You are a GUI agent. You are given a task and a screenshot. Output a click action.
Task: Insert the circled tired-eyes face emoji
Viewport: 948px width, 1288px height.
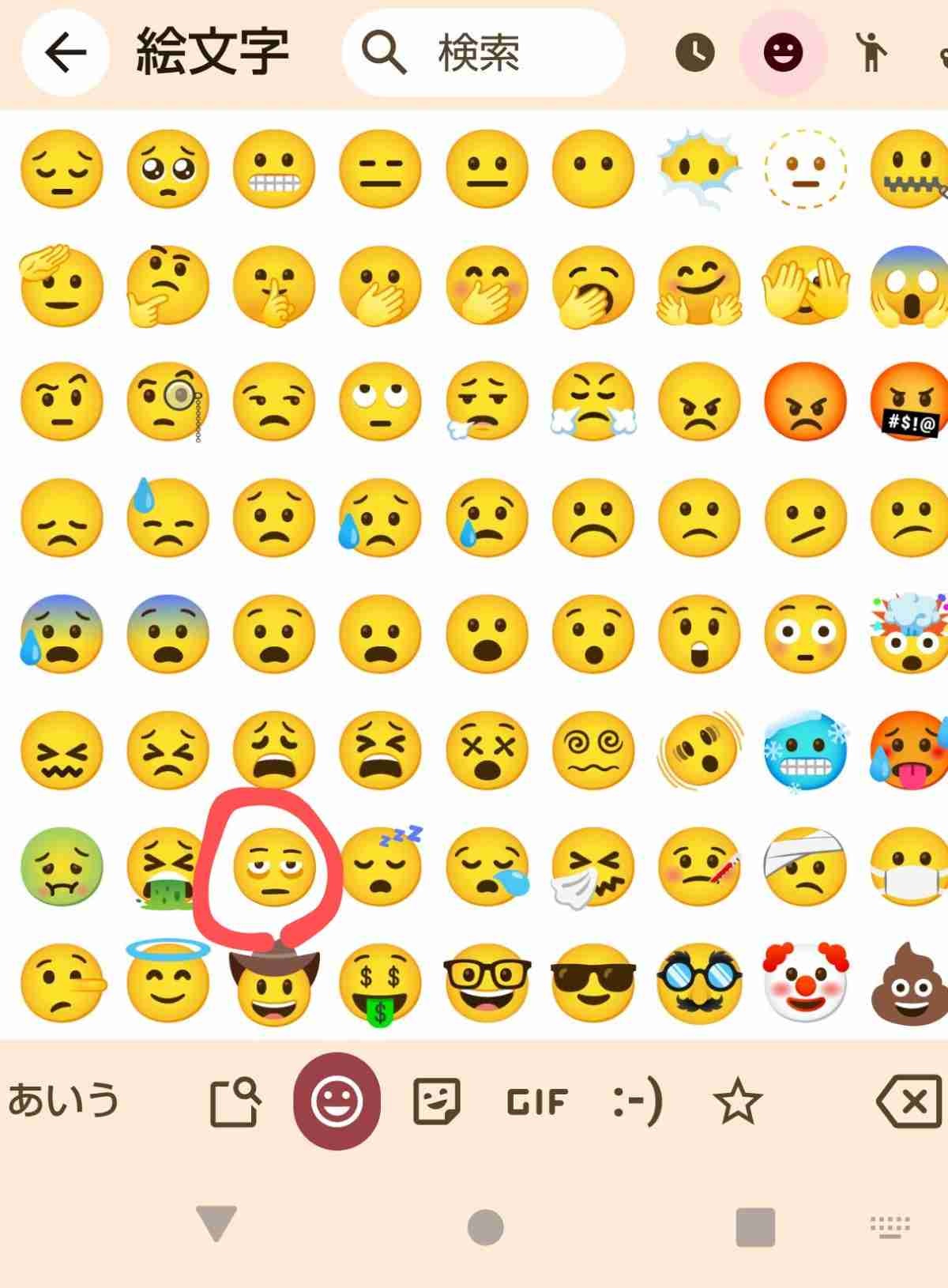point(274,866)
